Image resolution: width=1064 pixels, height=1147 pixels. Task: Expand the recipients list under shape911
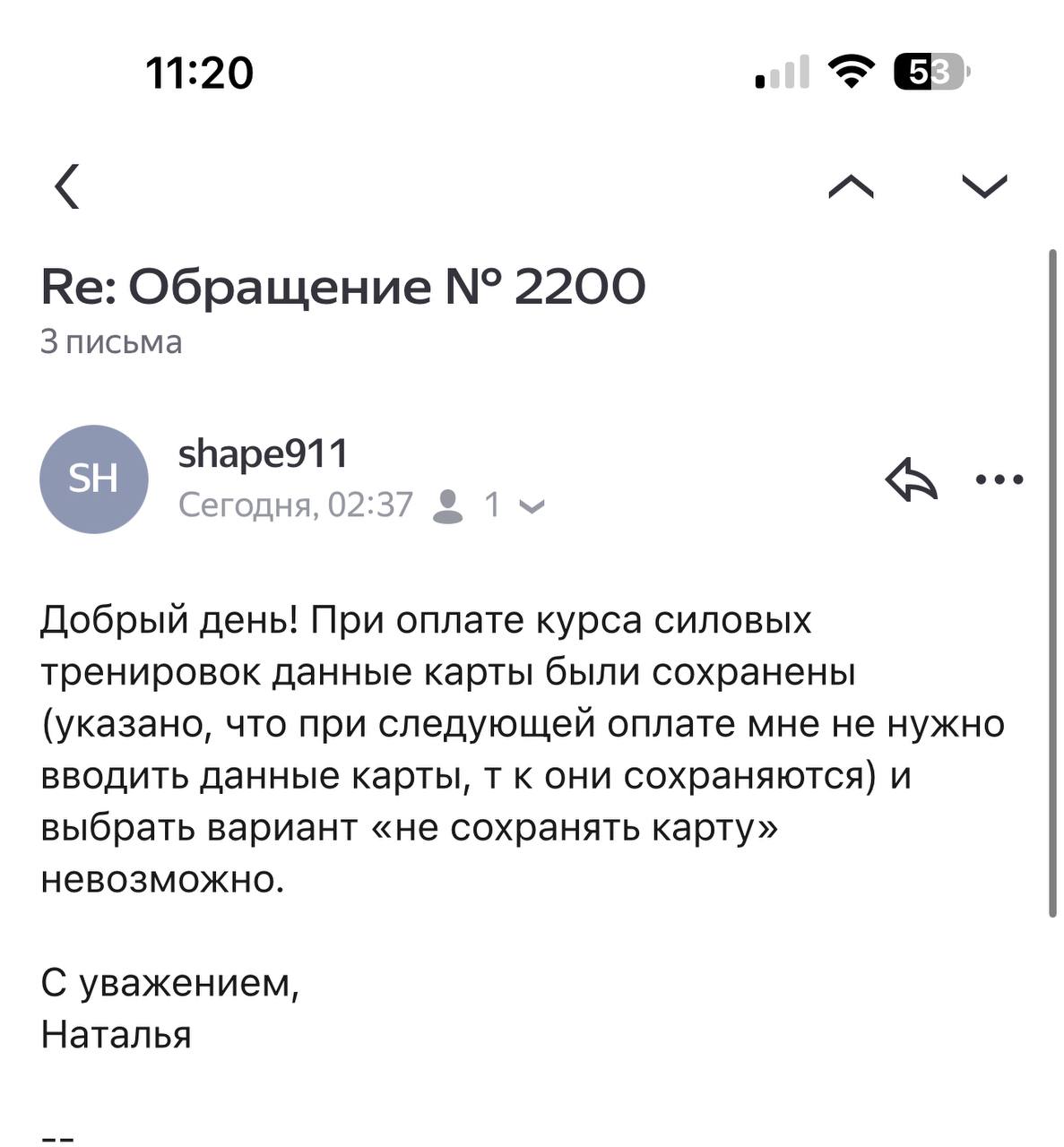click(x=531, y=506)
